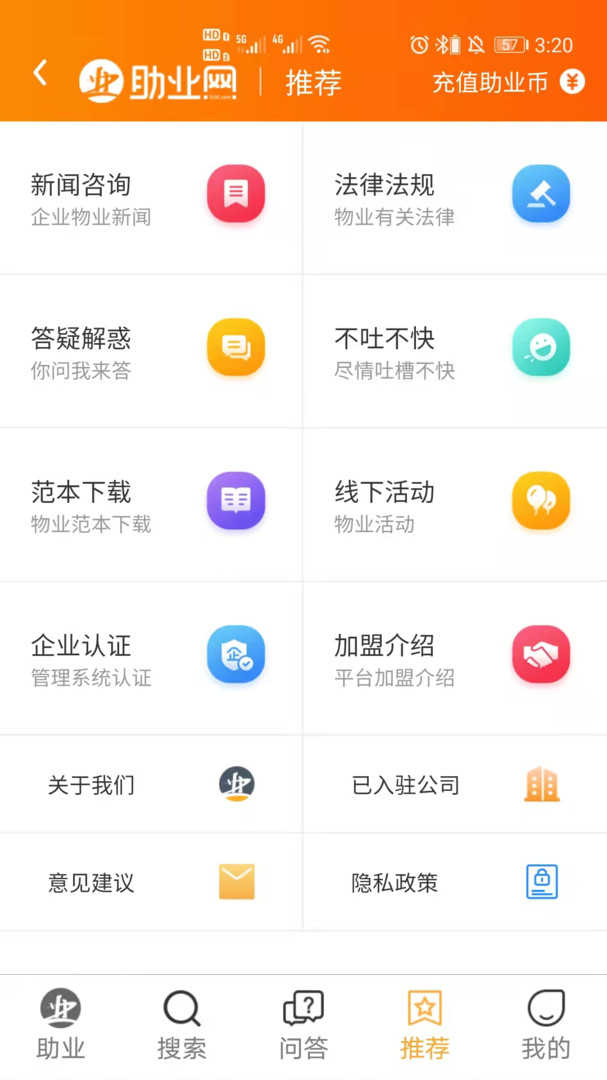The width and height of the screenshot is (607, 1080).
Task: Switch to the 我的 profile tab
Action: pyautogui.click(x=546, y=1025)
